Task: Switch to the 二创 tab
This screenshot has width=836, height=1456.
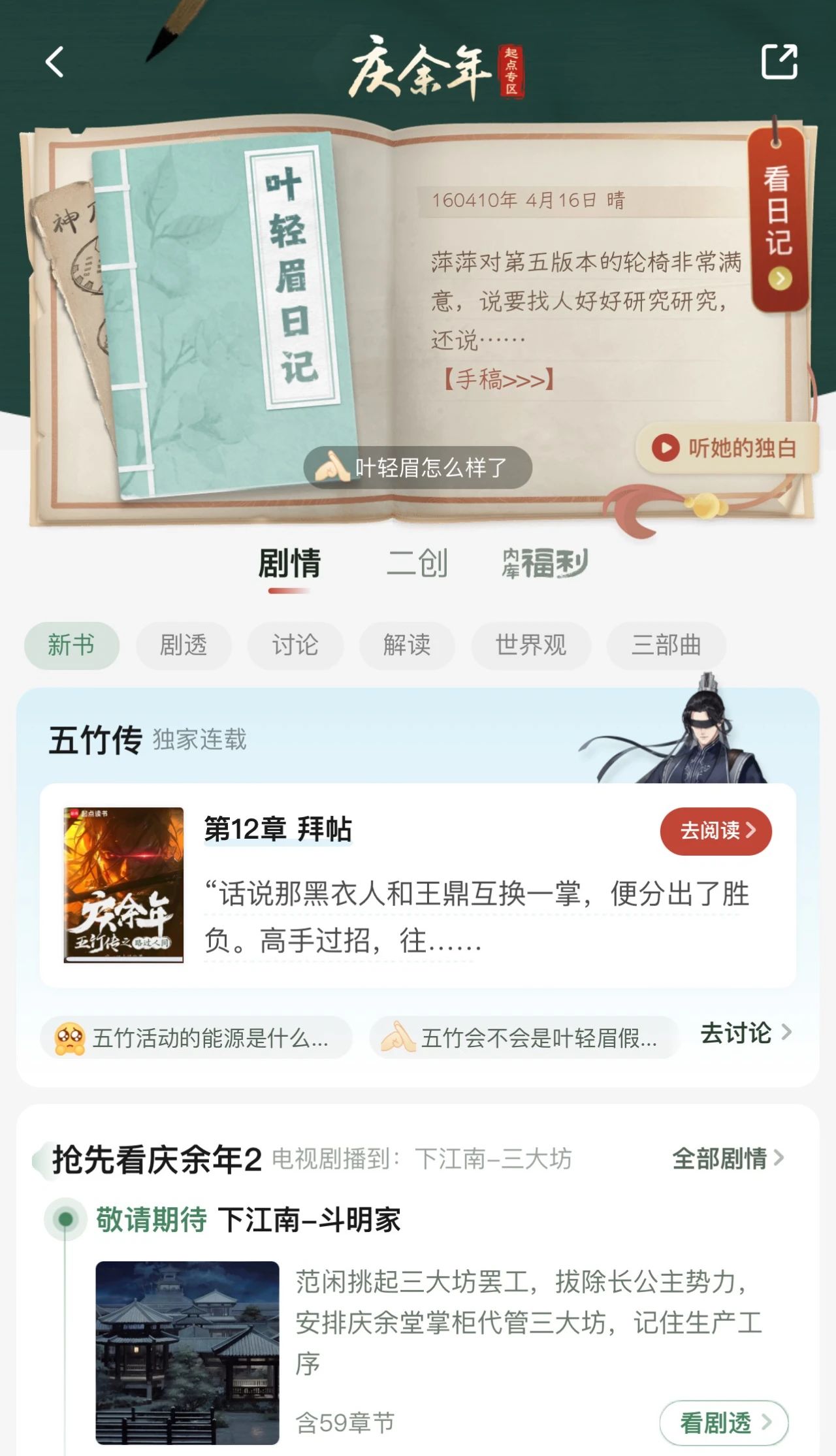Action: 417,563
